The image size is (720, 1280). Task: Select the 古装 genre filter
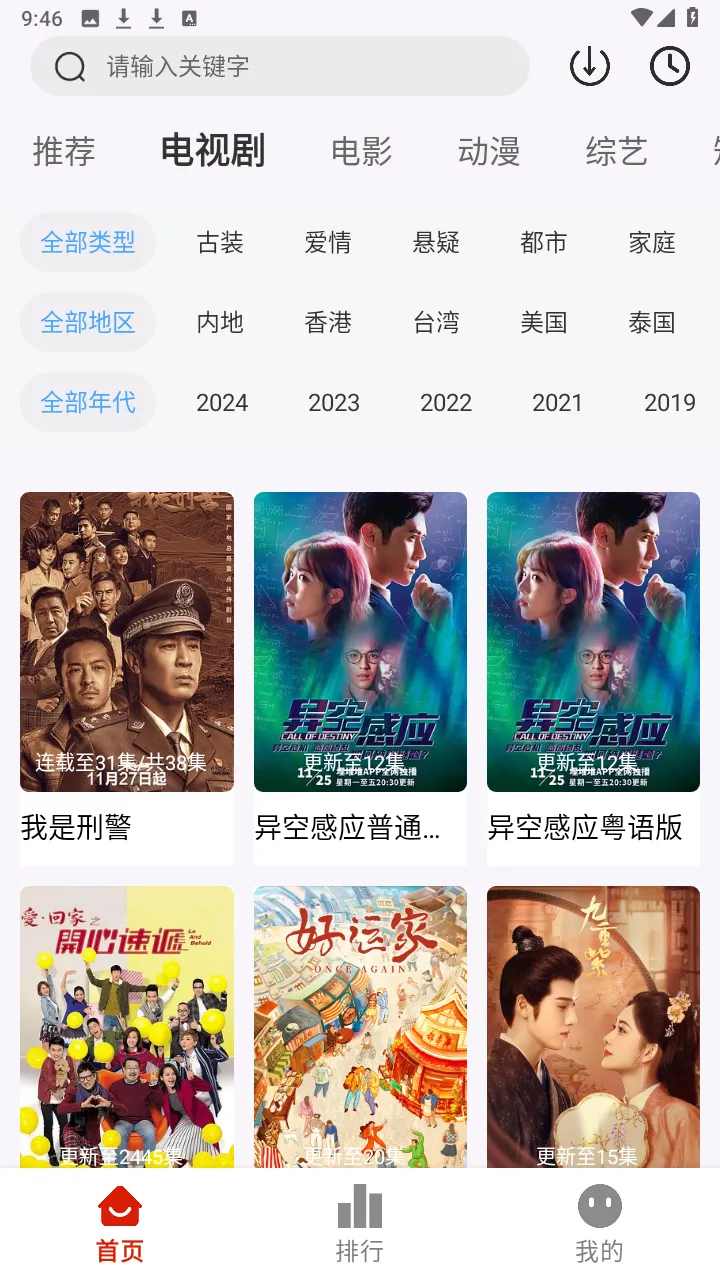(219, 242)
